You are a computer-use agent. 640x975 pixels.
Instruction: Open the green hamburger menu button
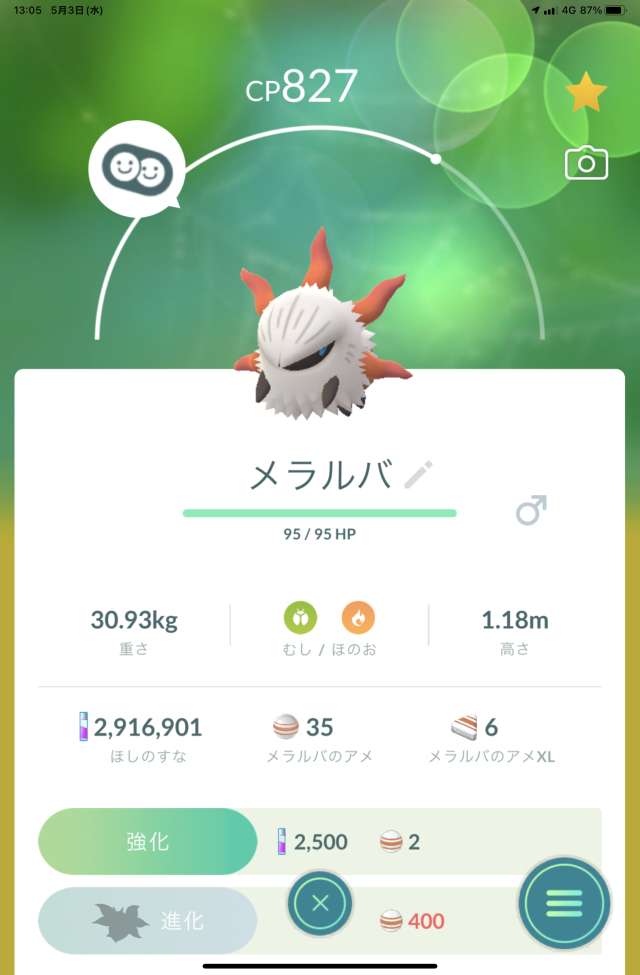coord(564,904)
